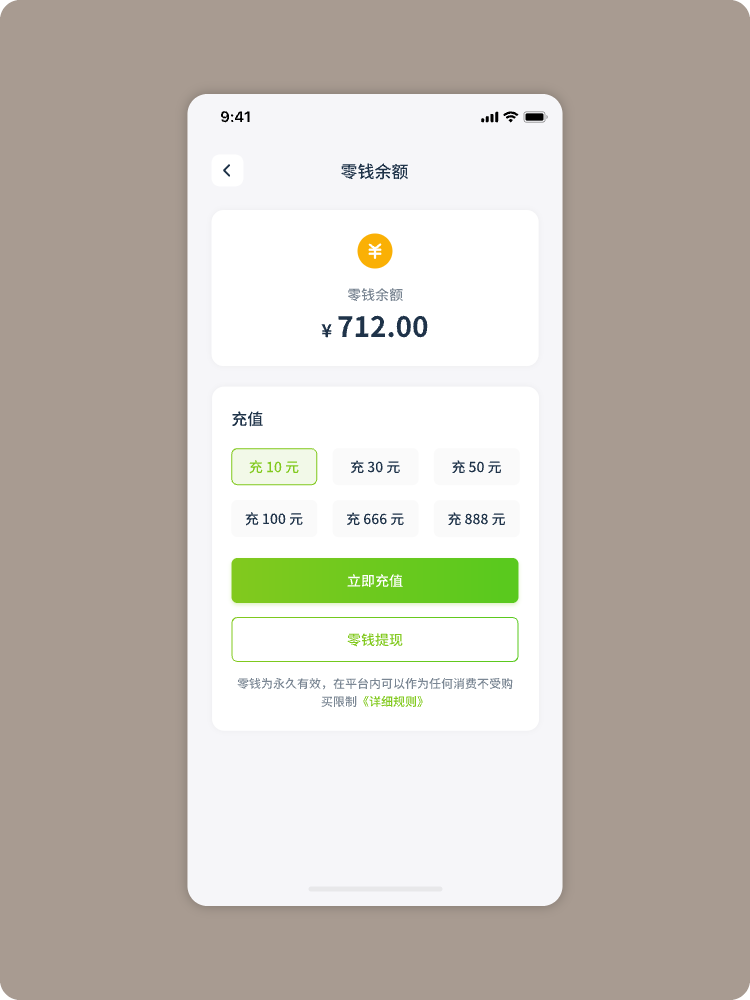Pick the 充 50 元 amount
Screen dimensions: 750x1000
[476, 467]
